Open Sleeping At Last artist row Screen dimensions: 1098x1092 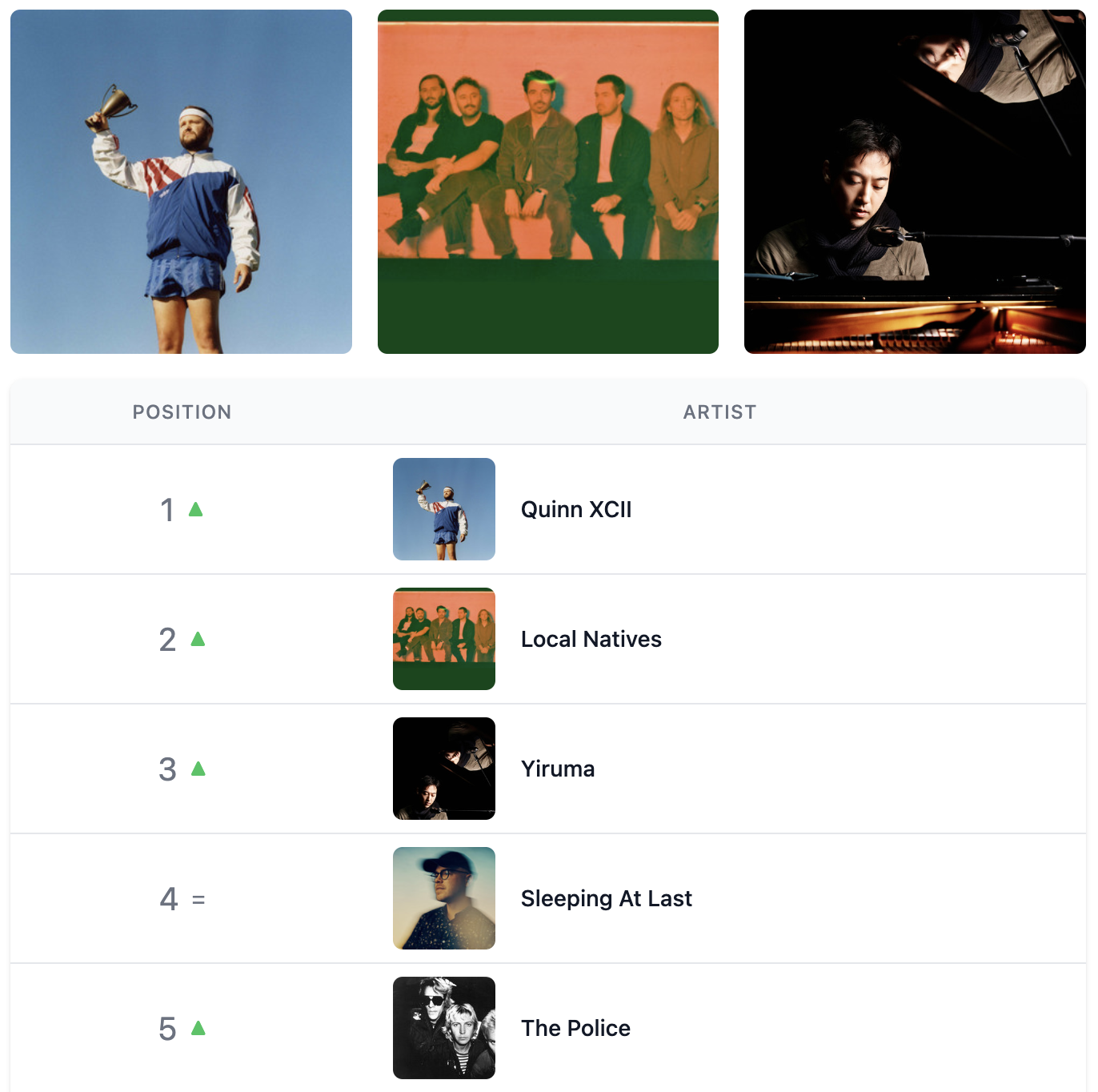coord(606,898)
